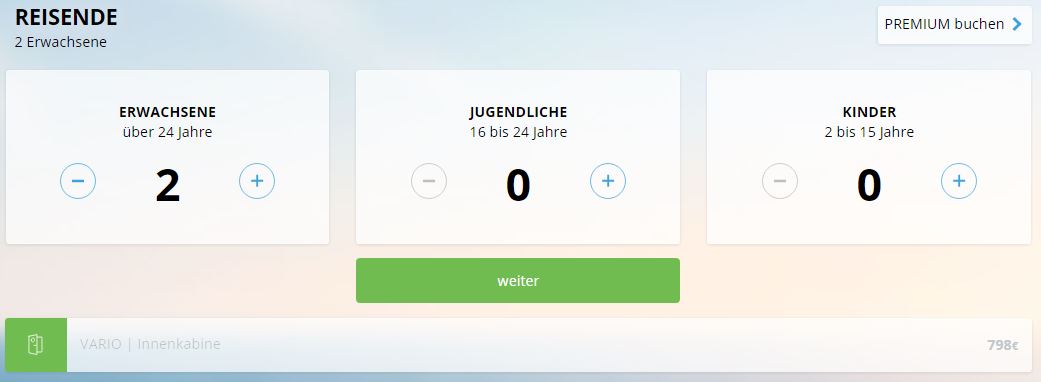Tap the green weiter button
1041x382 pixels.
(518, 280)
